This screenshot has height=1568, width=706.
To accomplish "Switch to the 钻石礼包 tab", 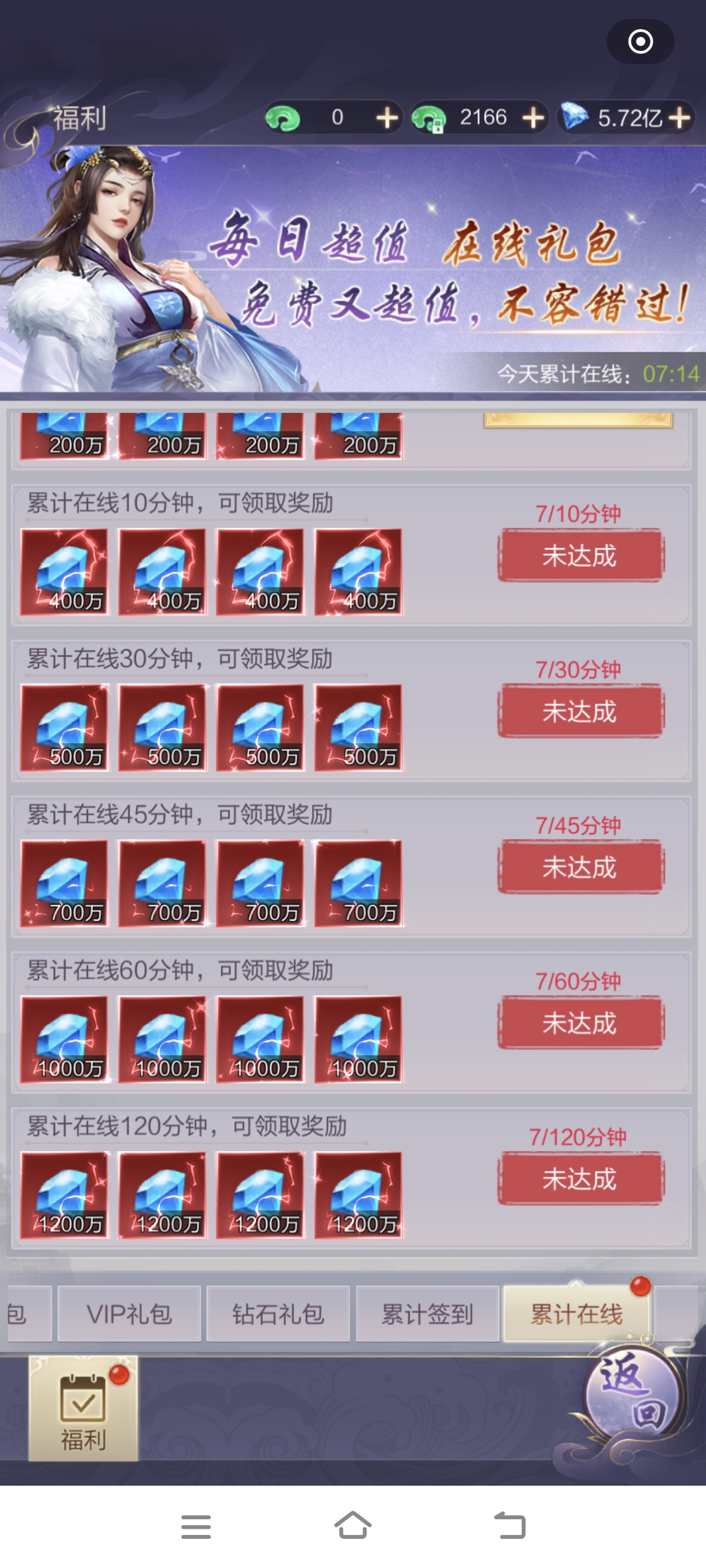I will [x=278, y=1314].
